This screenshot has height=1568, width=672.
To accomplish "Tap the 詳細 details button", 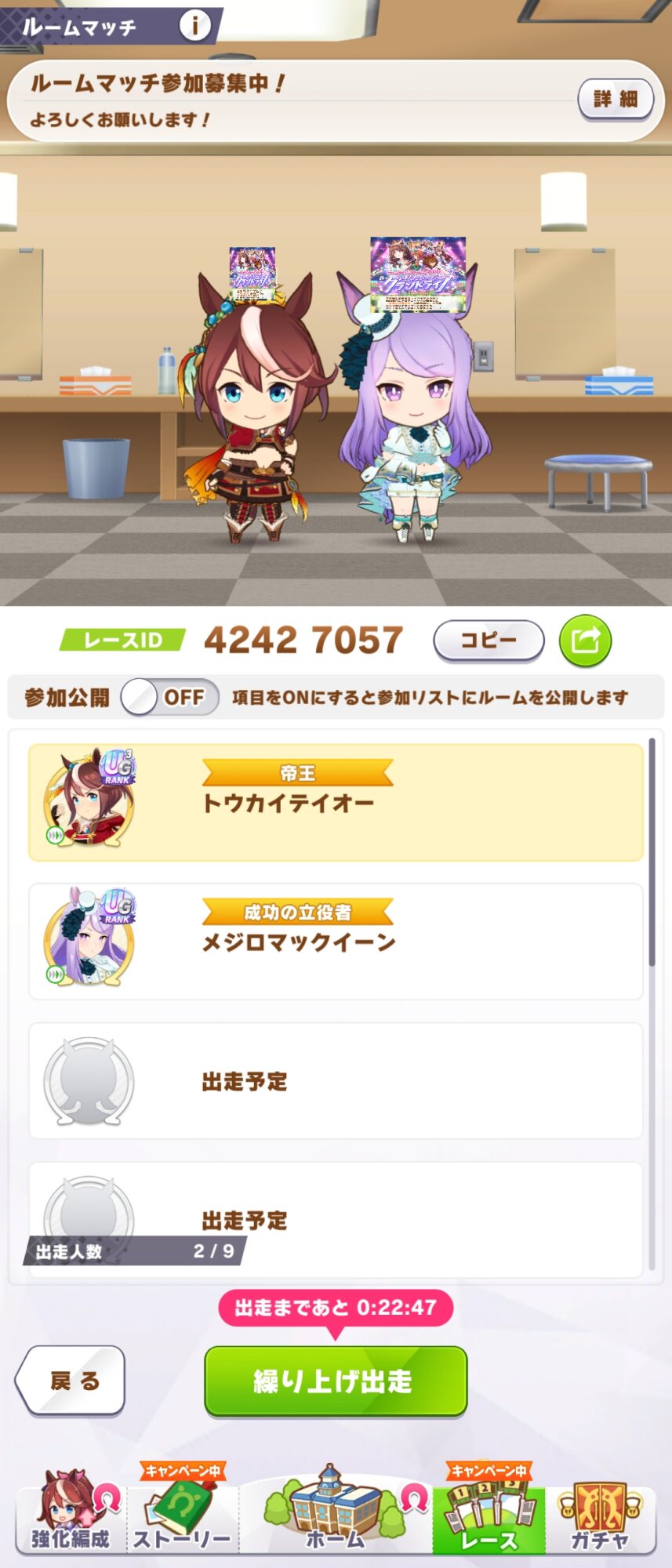I will pyautogui.click(x=616, y=99).
